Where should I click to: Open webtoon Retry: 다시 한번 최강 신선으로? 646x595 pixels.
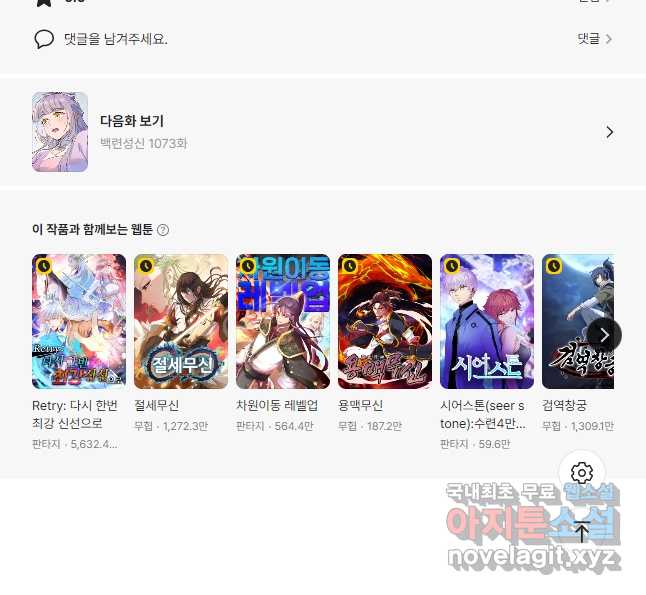coord(79,322)
